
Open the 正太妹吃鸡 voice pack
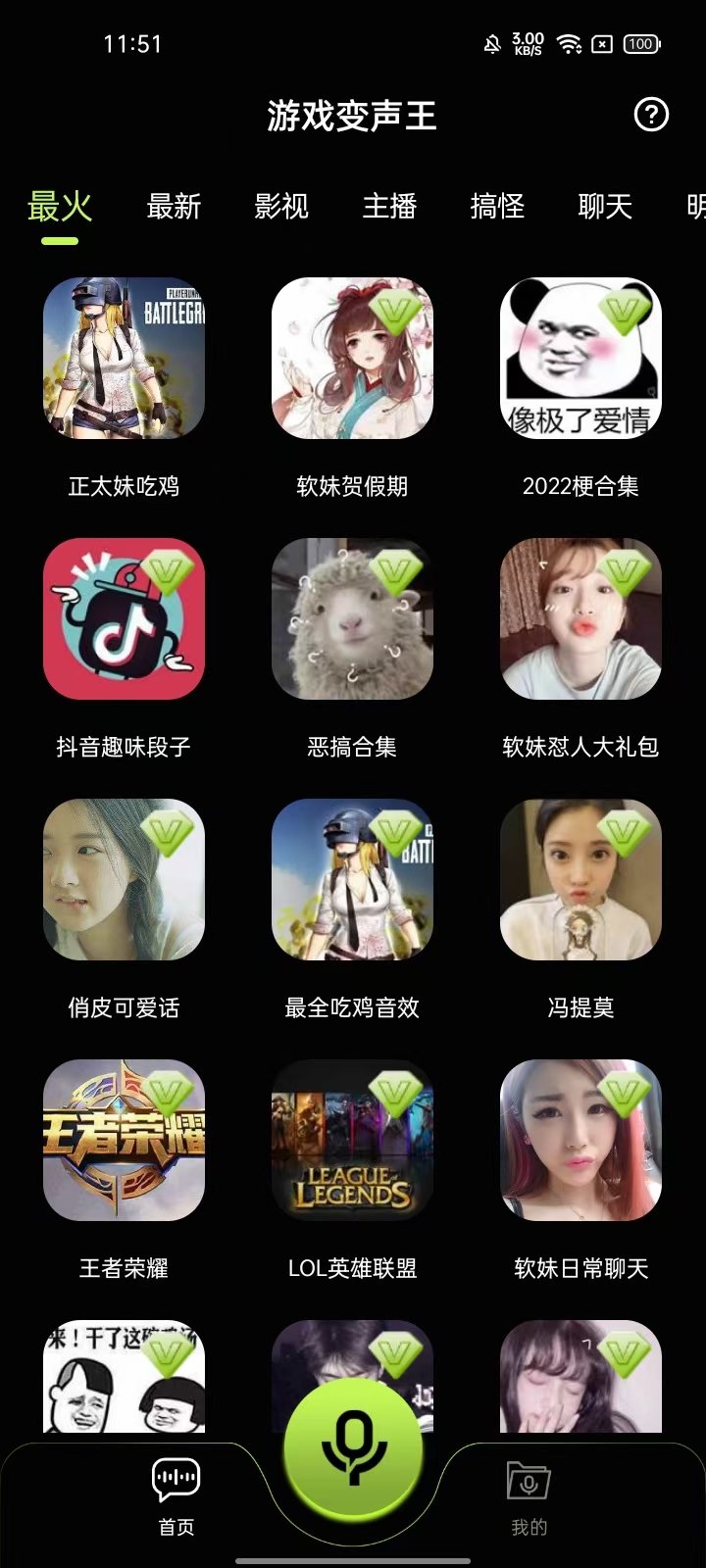coord(124,359)
